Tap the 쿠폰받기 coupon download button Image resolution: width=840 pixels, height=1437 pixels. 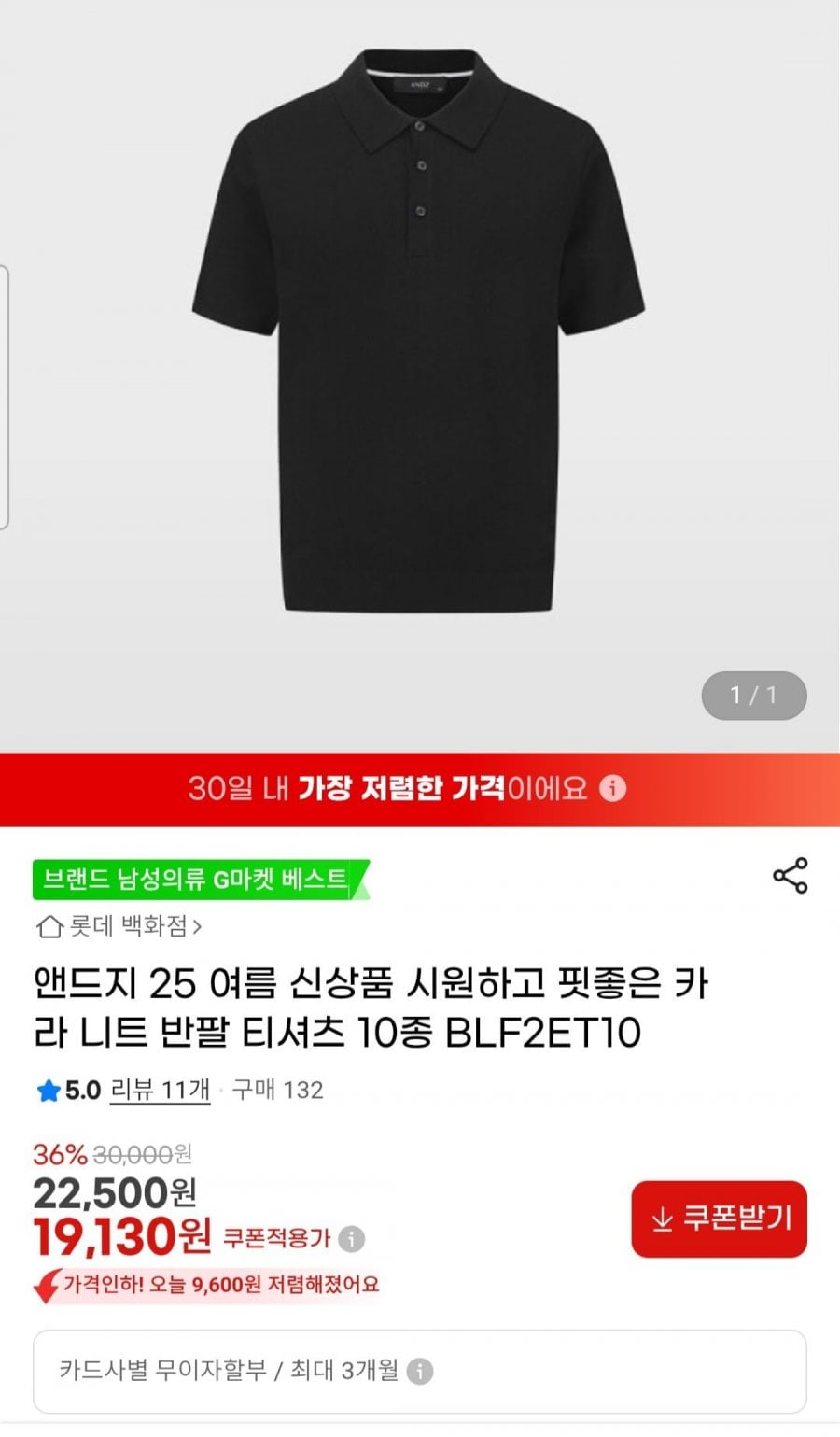(719, 1219)
